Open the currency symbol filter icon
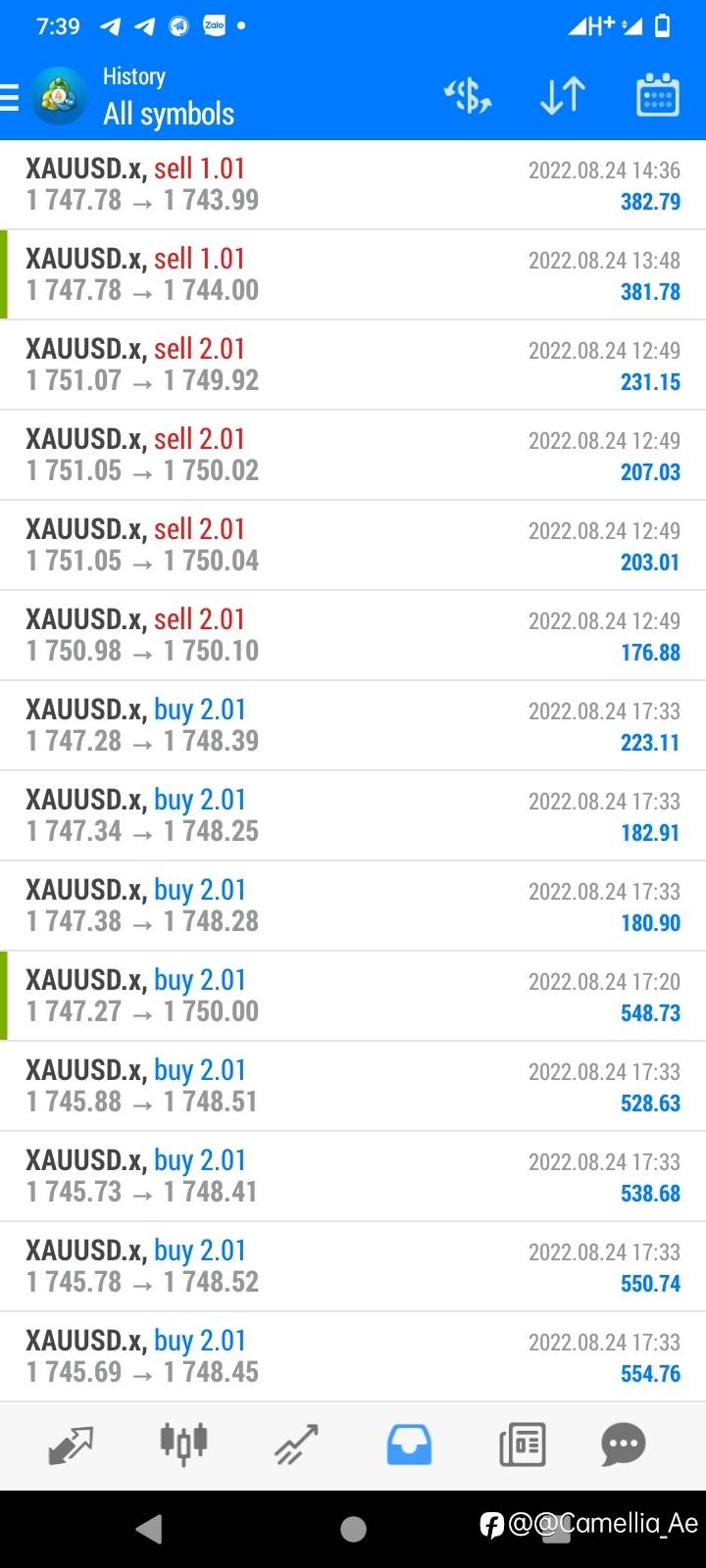706x1568 pixels. point(468,96)
